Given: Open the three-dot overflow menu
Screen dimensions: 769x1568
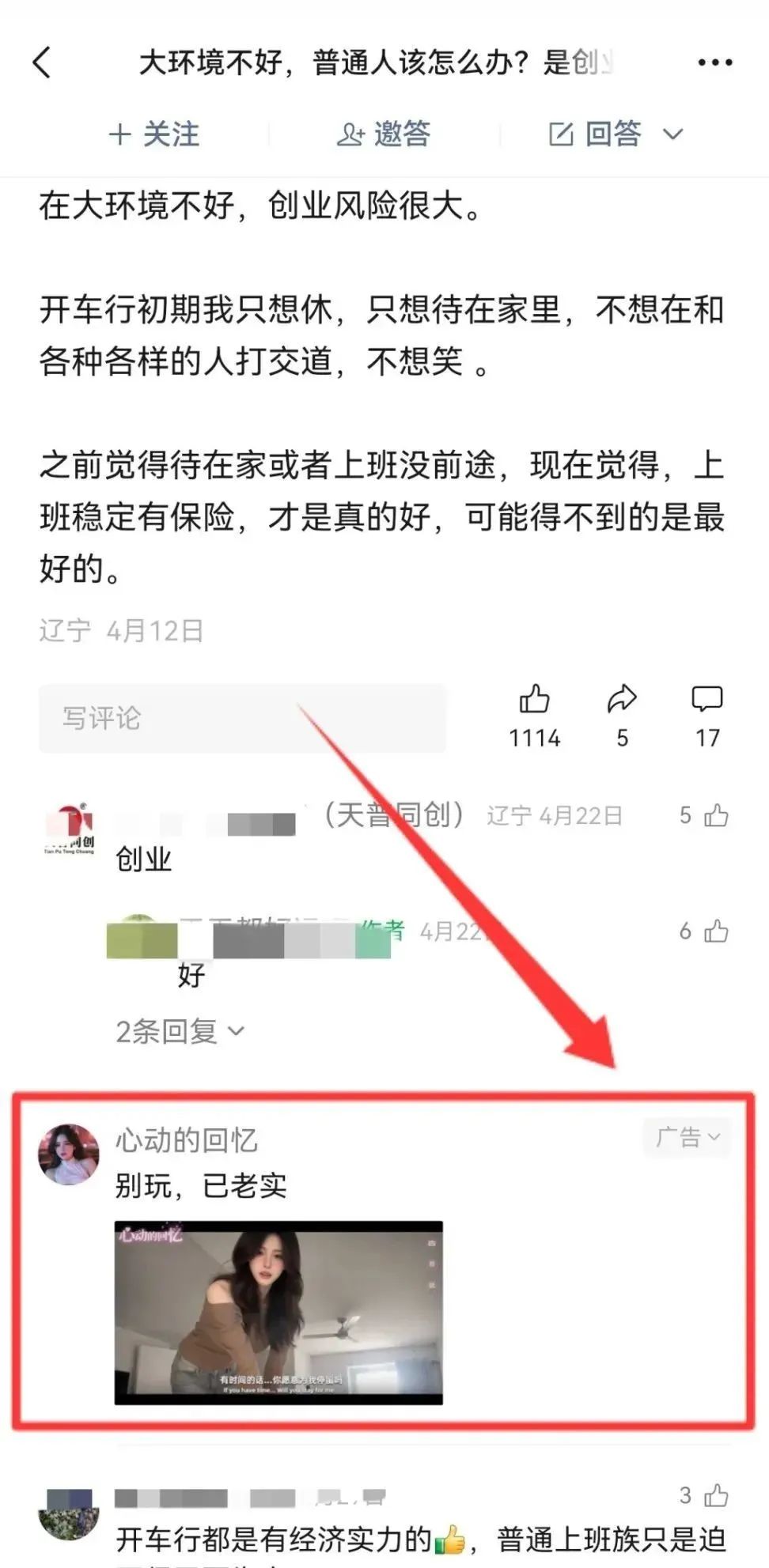Looking at the screenshot, I should tap(714, 62).
